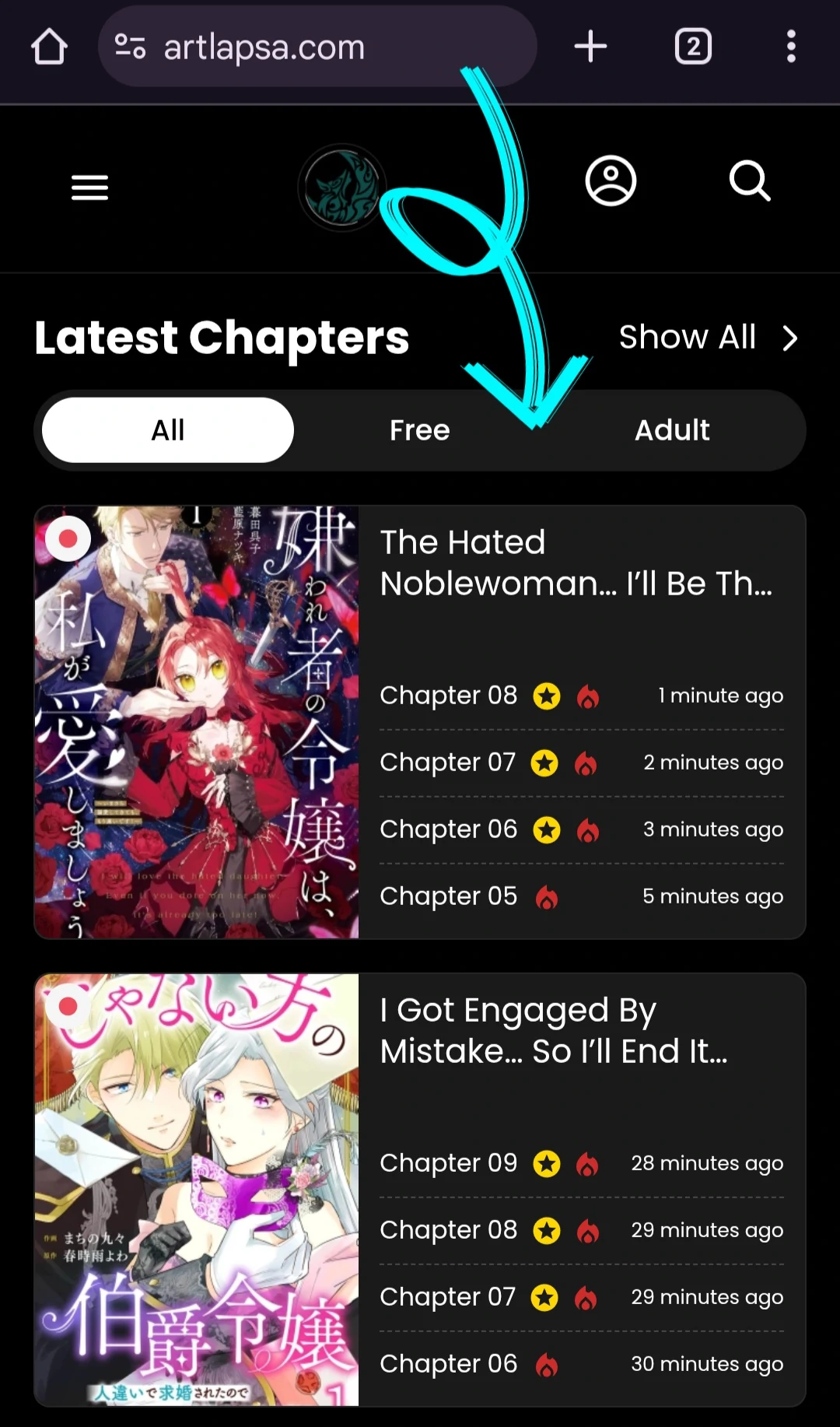The width and height of the screenshot is (840, 1427).
Task: Edit the artlapsa.com address bar
Action: 311,47
